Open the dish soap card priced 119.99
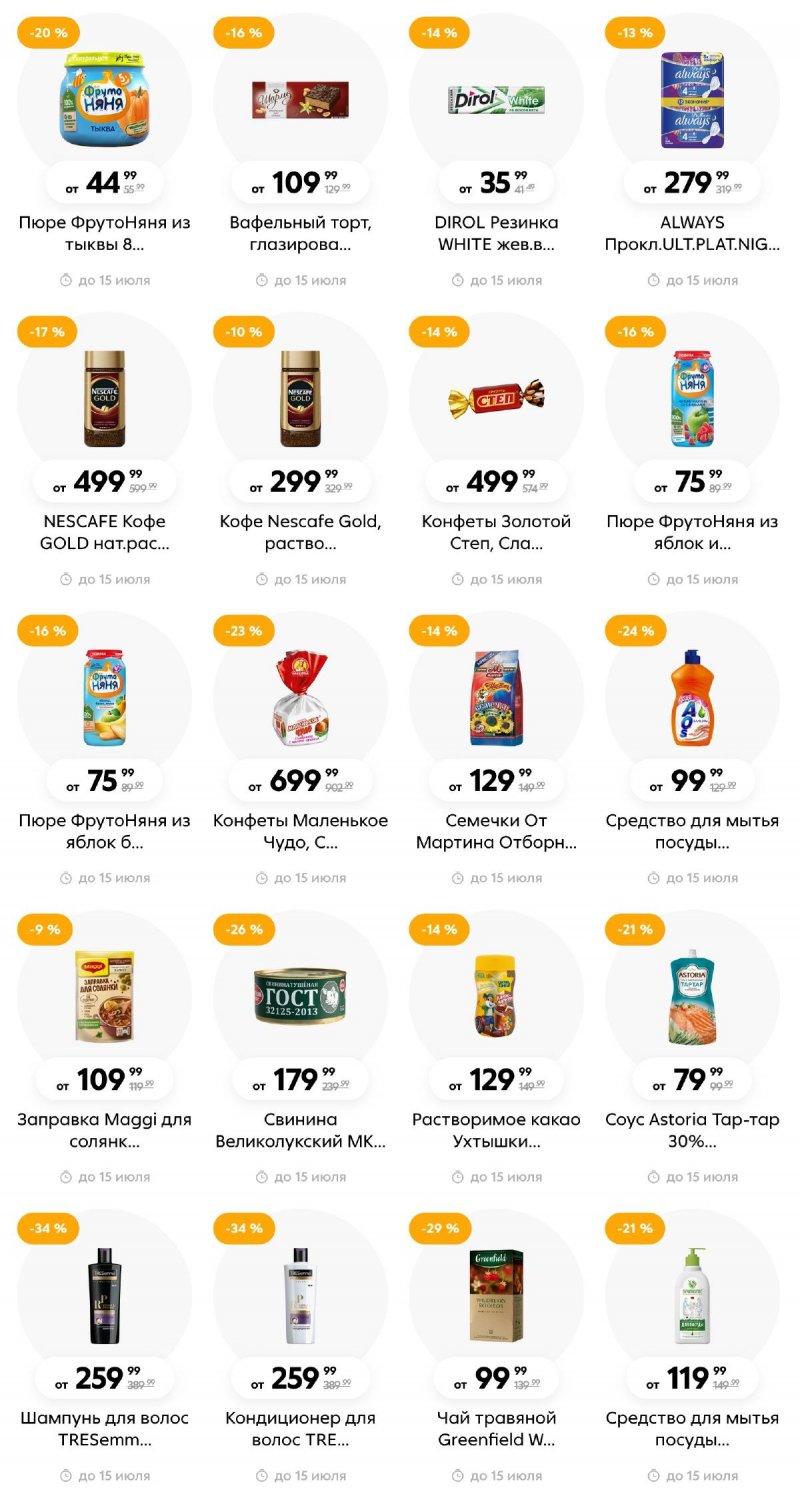Screen dimensions: 800x1496 pyautogui.click(x=692, y=1296)
